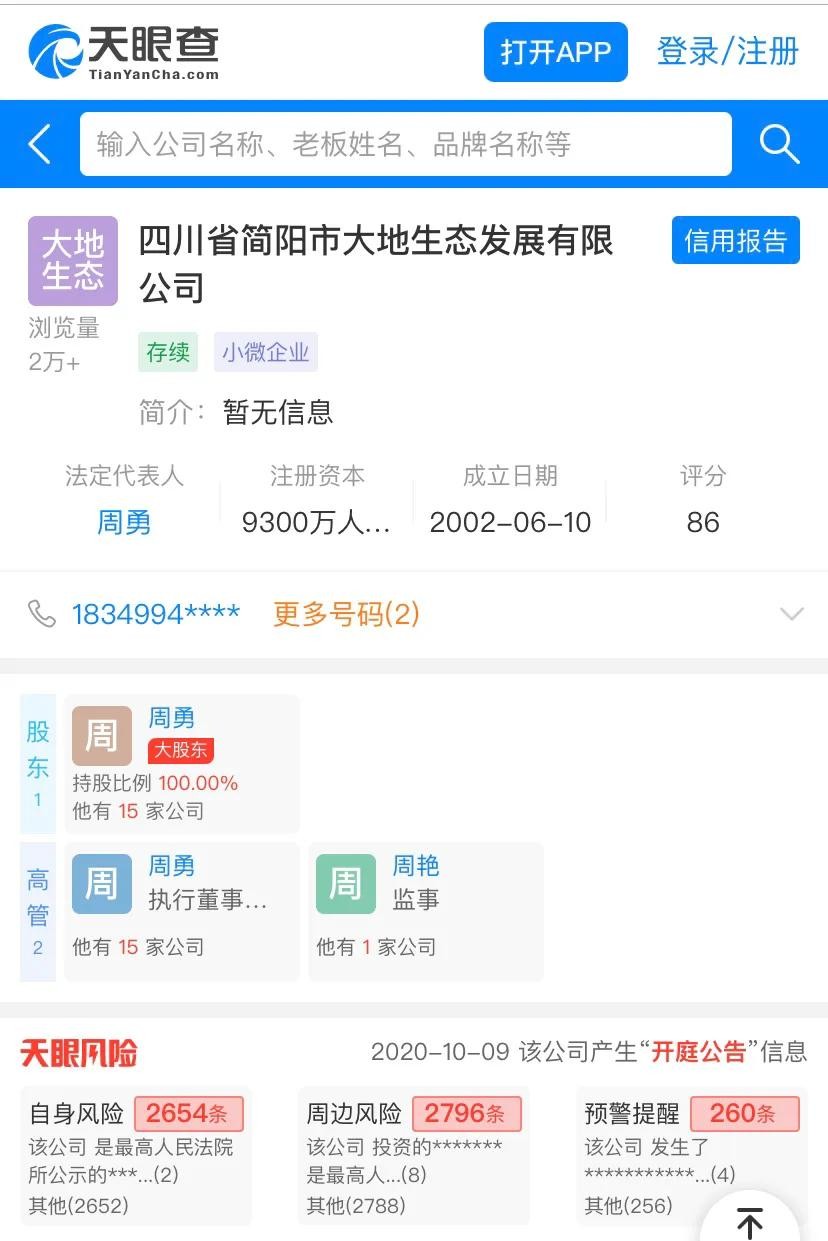828x1241 pixels.
Task: Open legal representative 周勇's profile
Action: 124,522
